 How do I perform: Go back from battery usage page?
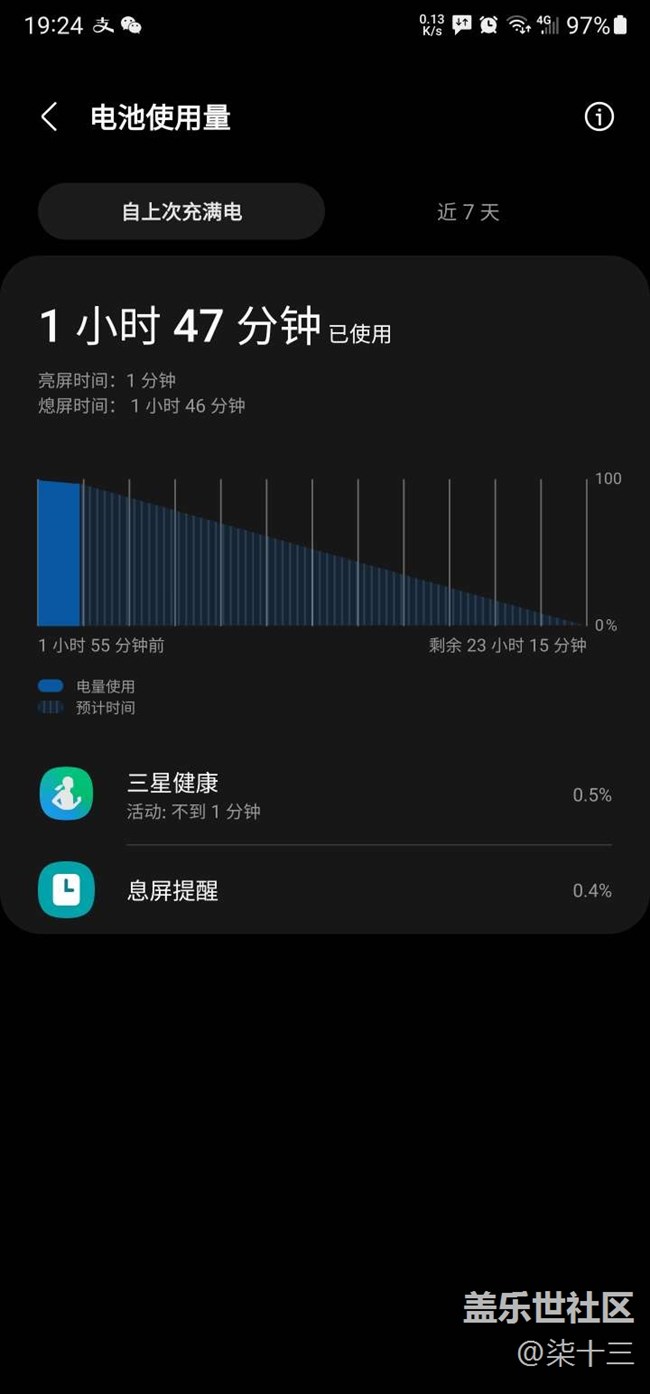[x=49, y=117]
